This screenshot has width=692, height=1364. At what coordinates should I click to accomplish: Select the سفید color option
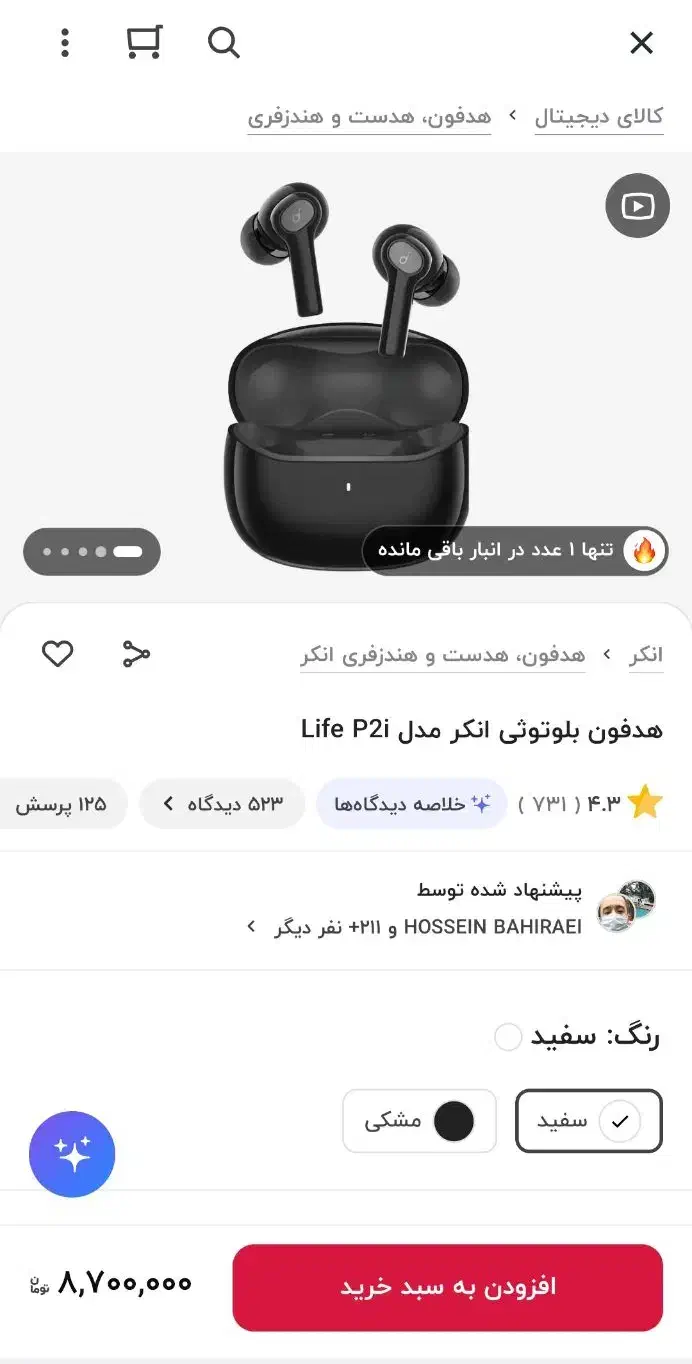click(x=588, y=1121)
